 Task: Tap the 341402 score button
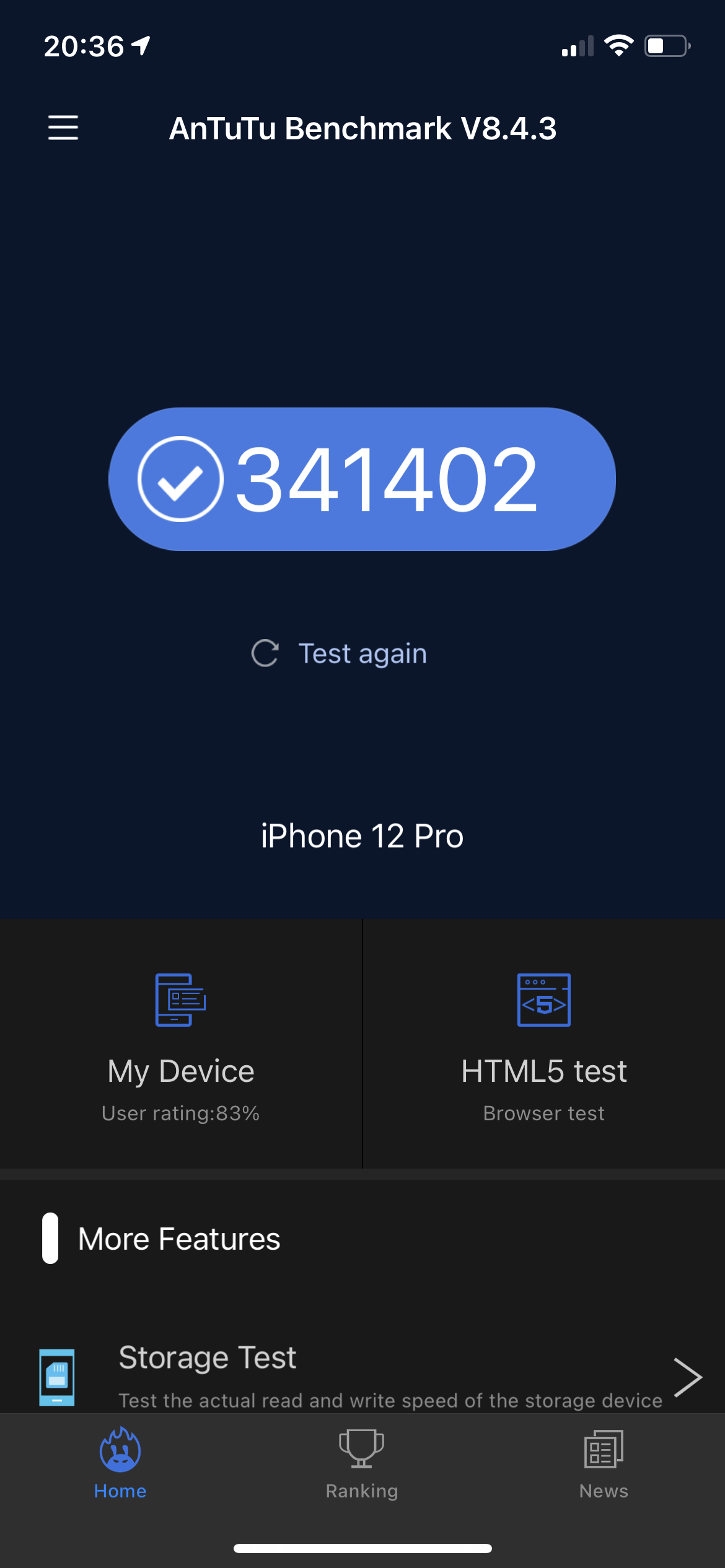[362, 479]
